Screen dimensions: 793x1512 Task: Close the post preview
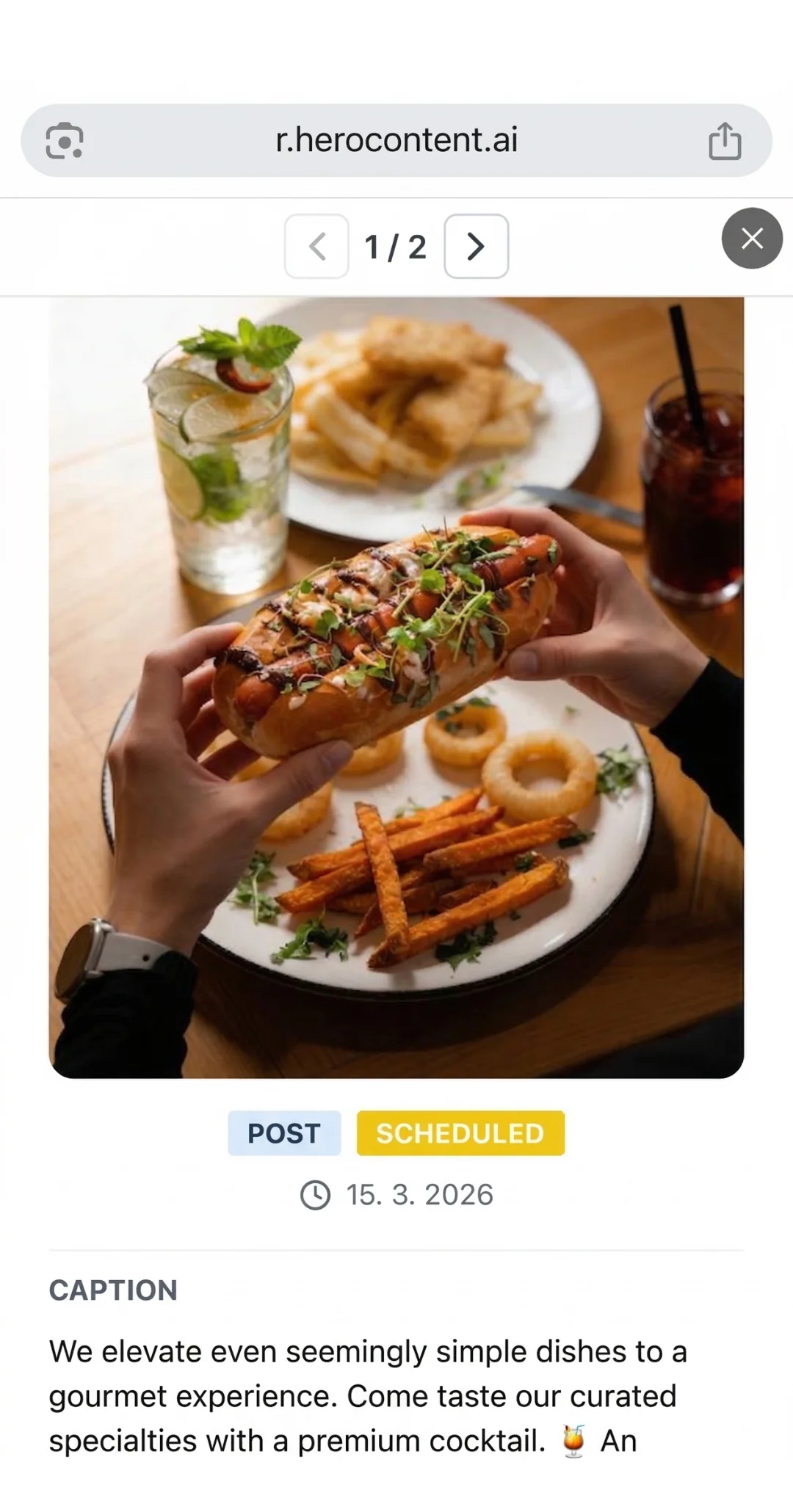tap(752, 239)
